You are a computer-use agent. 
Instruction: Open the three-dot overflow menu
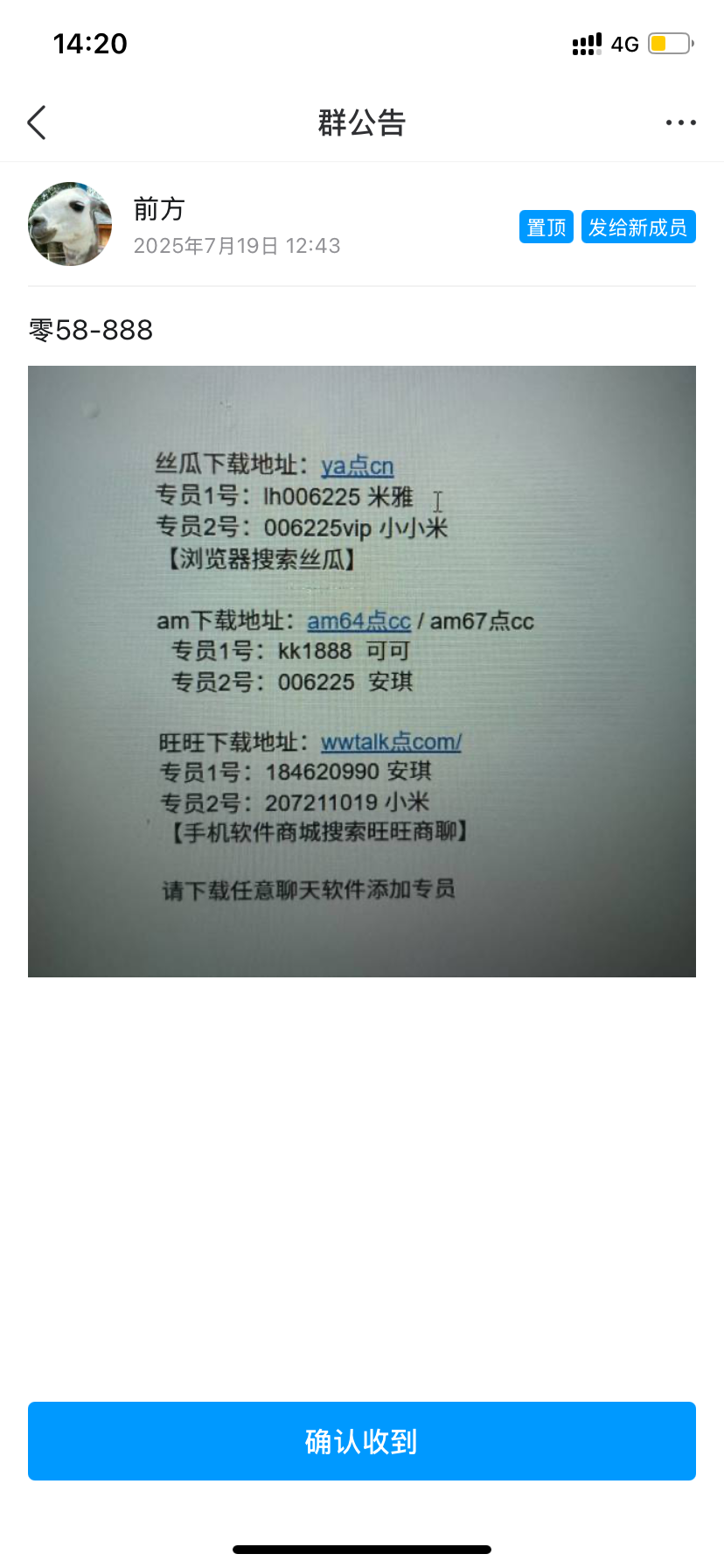click(x=680, y=122)
